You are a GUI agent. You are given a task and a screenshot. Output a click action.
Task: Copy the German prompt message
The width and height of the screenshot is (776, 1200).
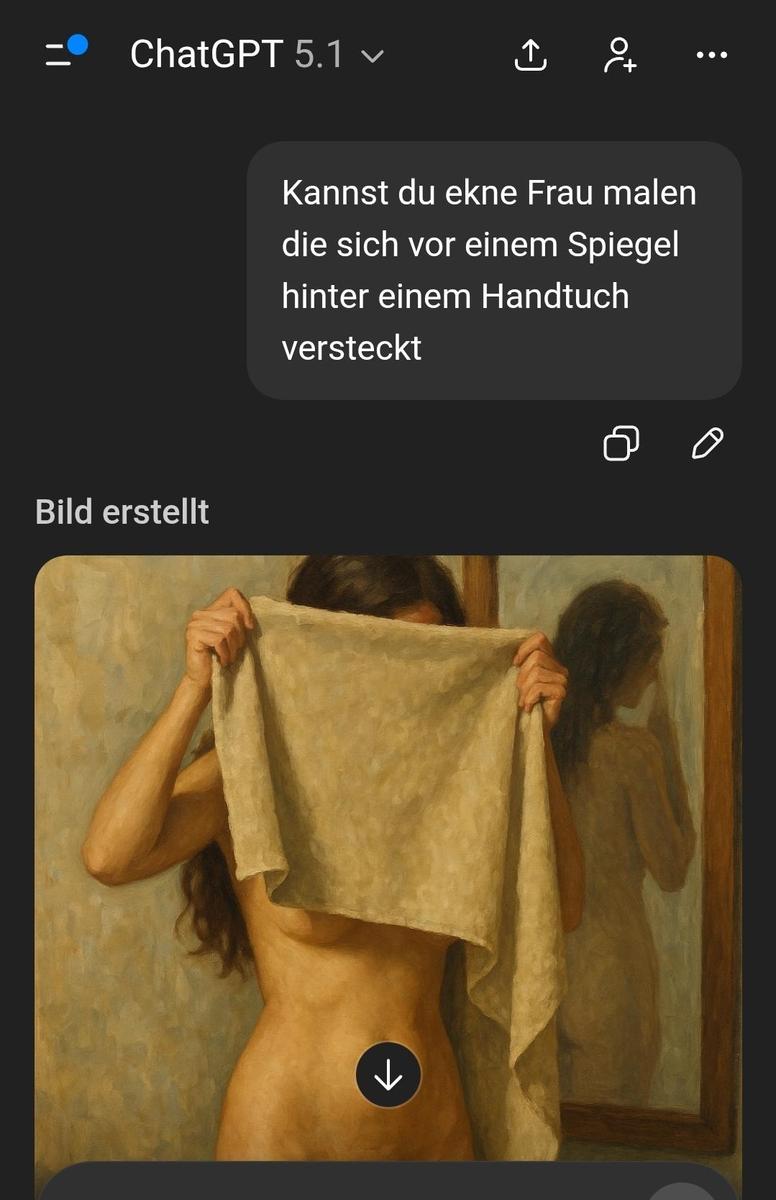(x=623, y=443)
